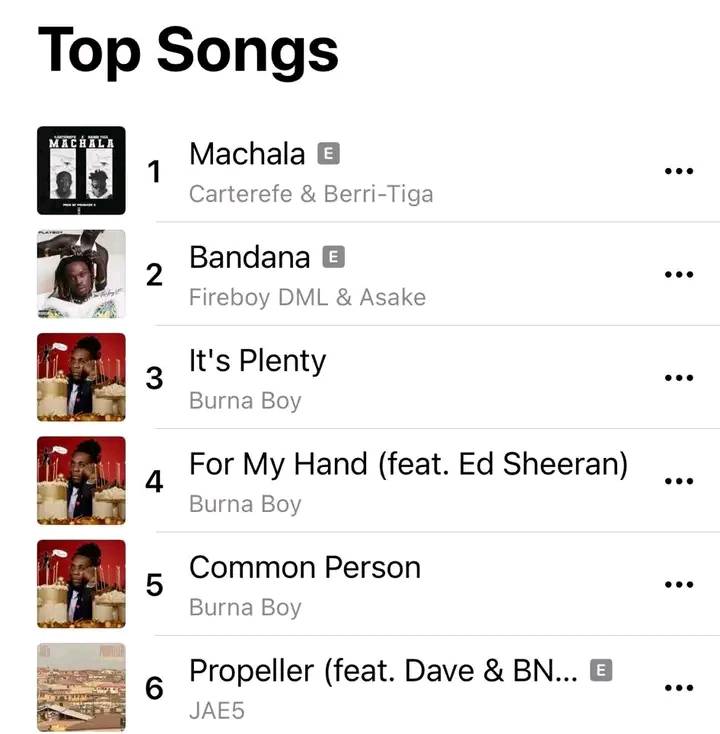Open the options menu for Common Person
The image size is (720, 734).
[x=680, y=584]
